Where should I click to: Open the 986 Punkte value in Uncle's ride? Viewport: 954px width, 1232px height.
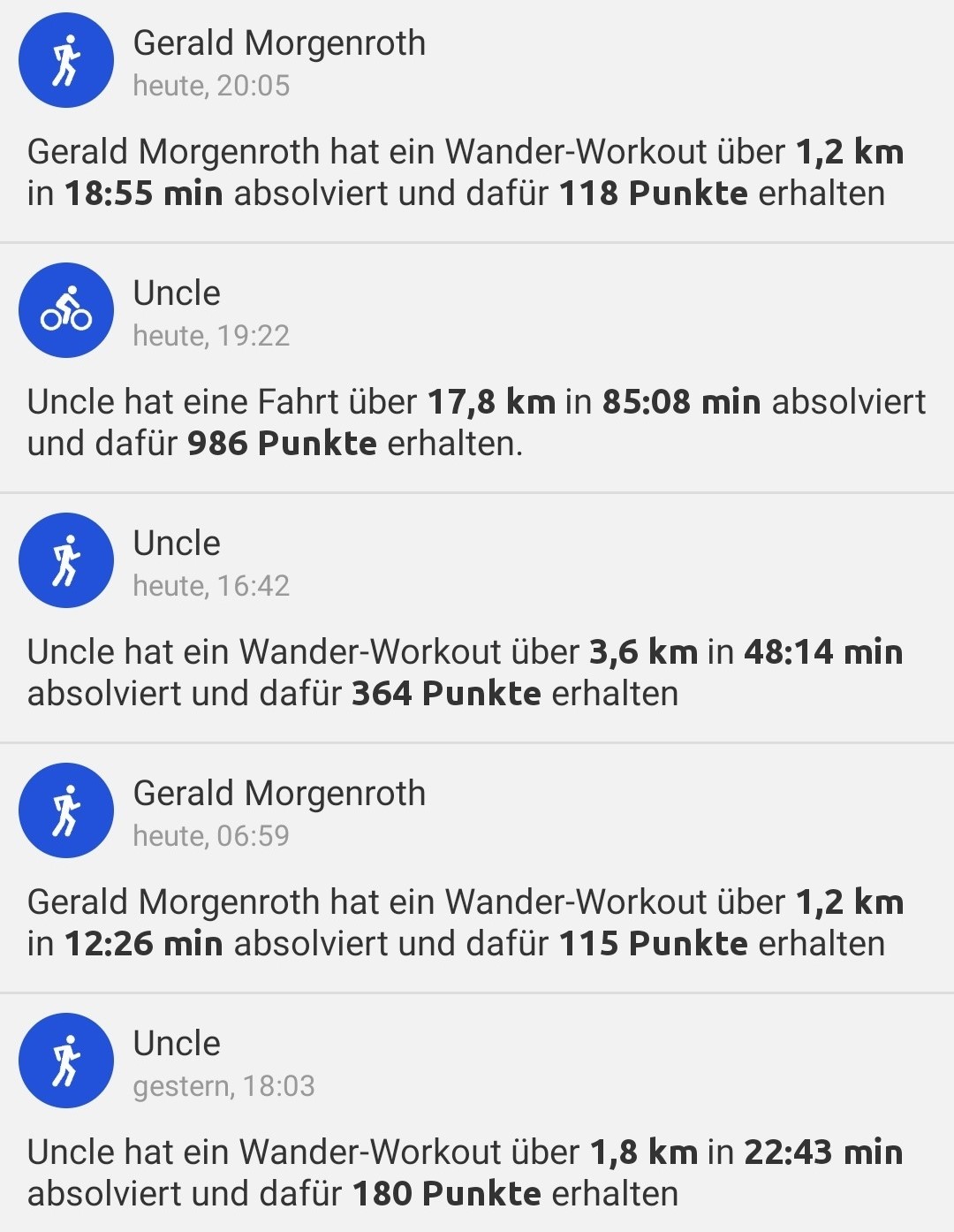280,443
